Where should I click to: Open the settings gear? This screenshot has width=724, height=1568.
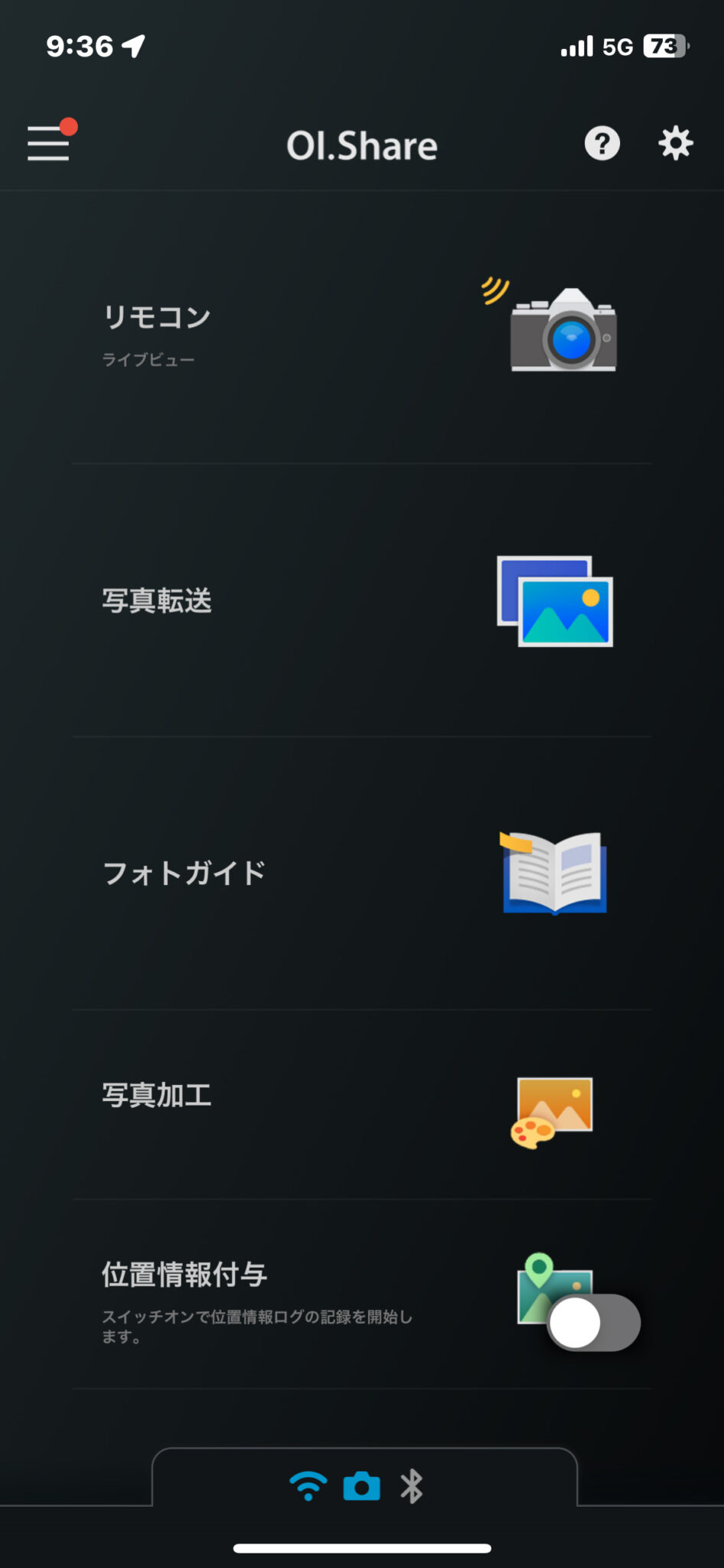point(676,143)
